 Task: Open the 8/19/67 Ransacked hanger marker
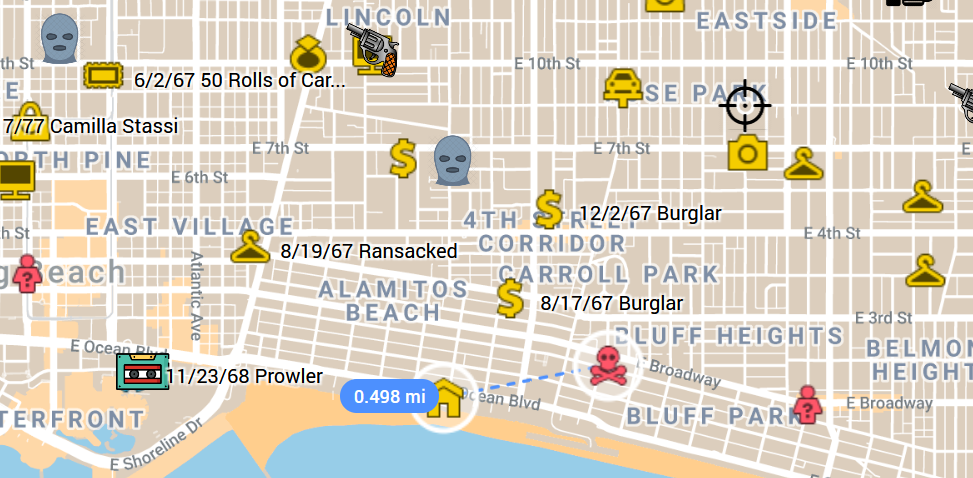coord(250,248)
